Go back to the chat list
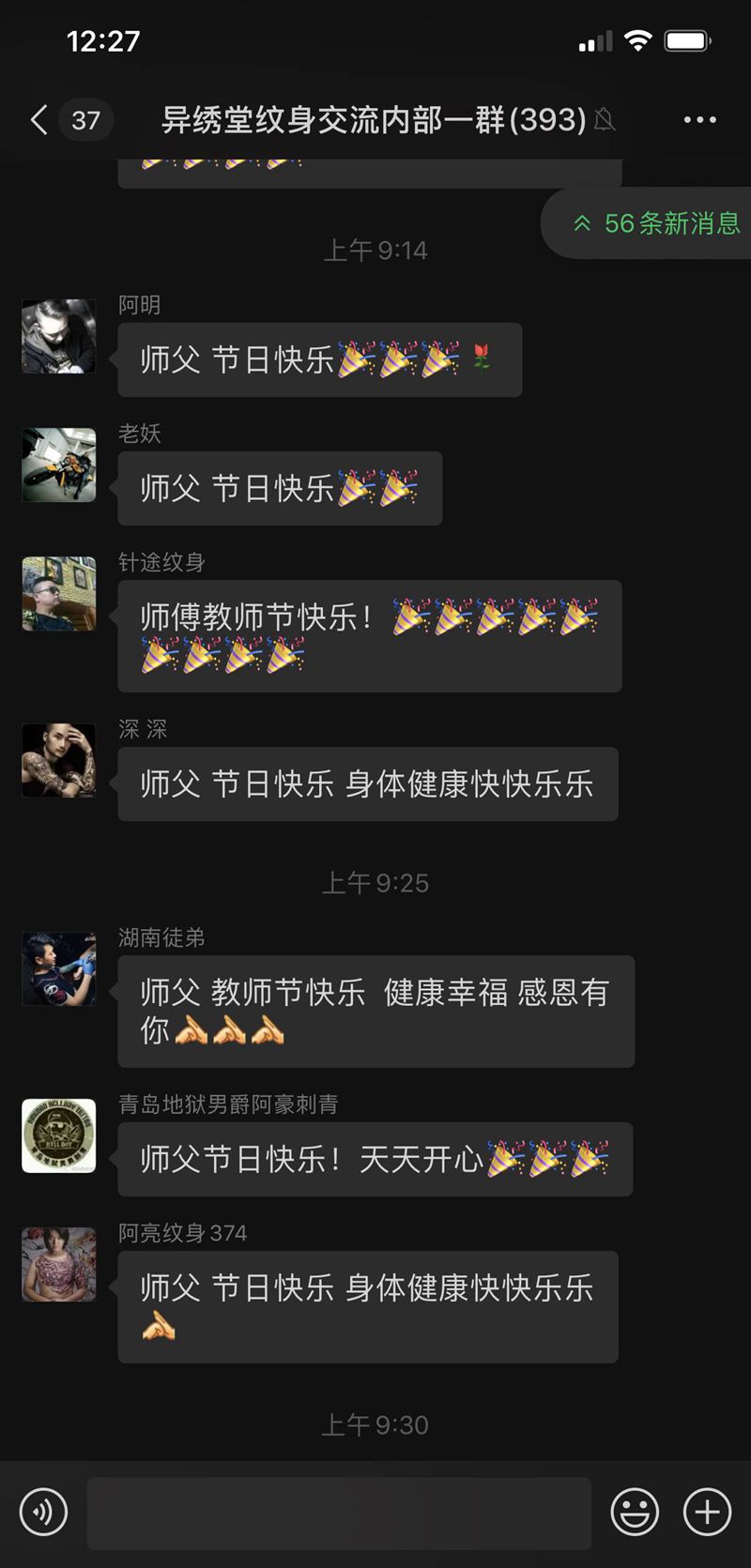Viewport: 751px width, 1568px height. point(39,120)
